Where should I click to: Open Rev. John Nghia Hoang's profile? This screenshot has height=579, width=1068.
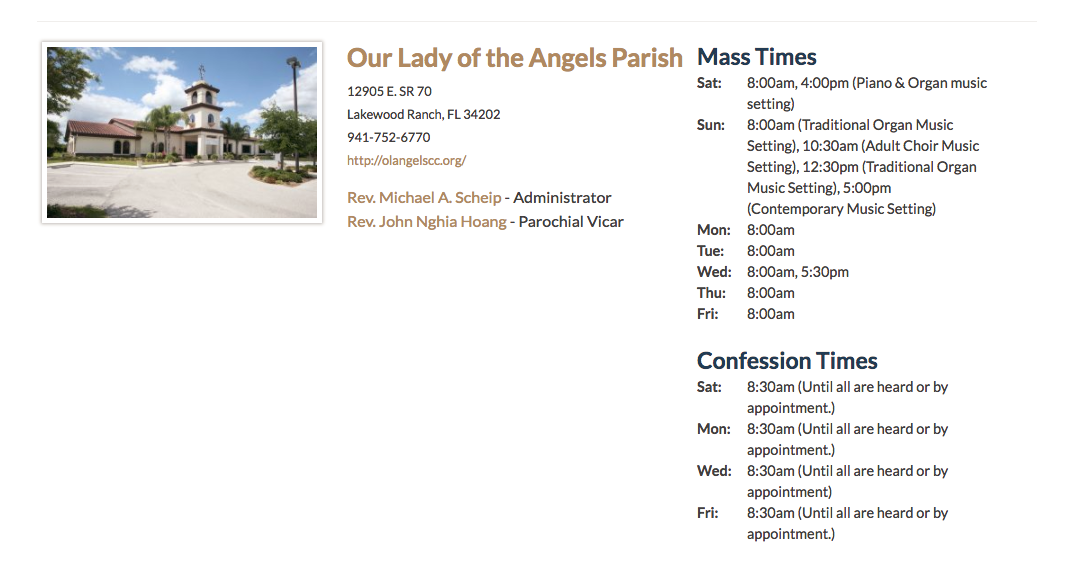coord(427,222)
